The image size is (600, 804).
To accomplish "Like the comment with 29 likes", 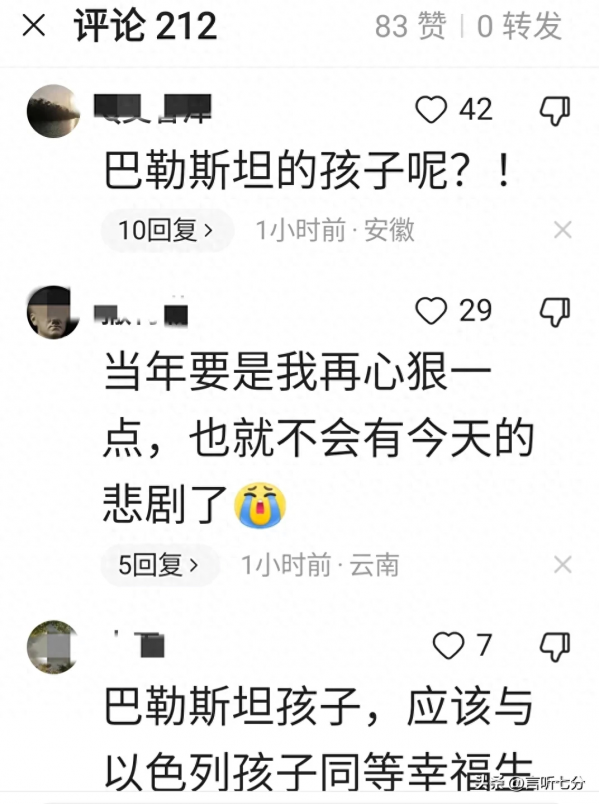I will pos(431,312).
